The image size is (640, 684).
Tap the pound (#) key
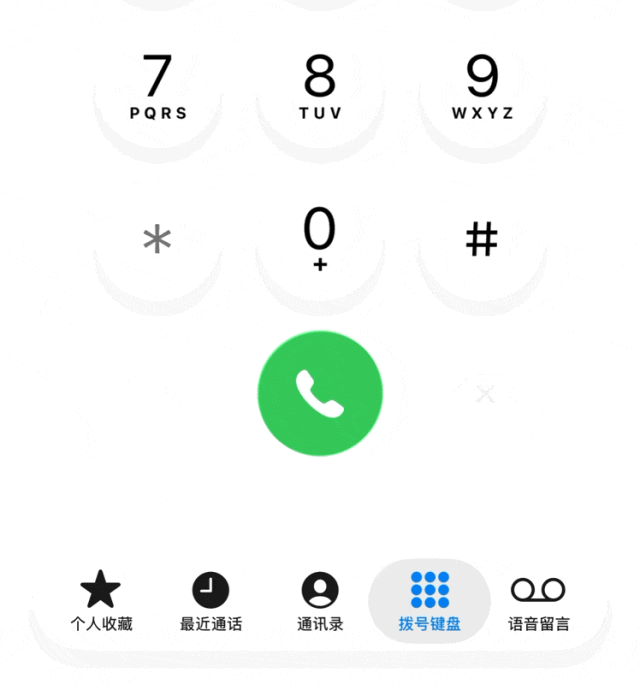[482, 240]
